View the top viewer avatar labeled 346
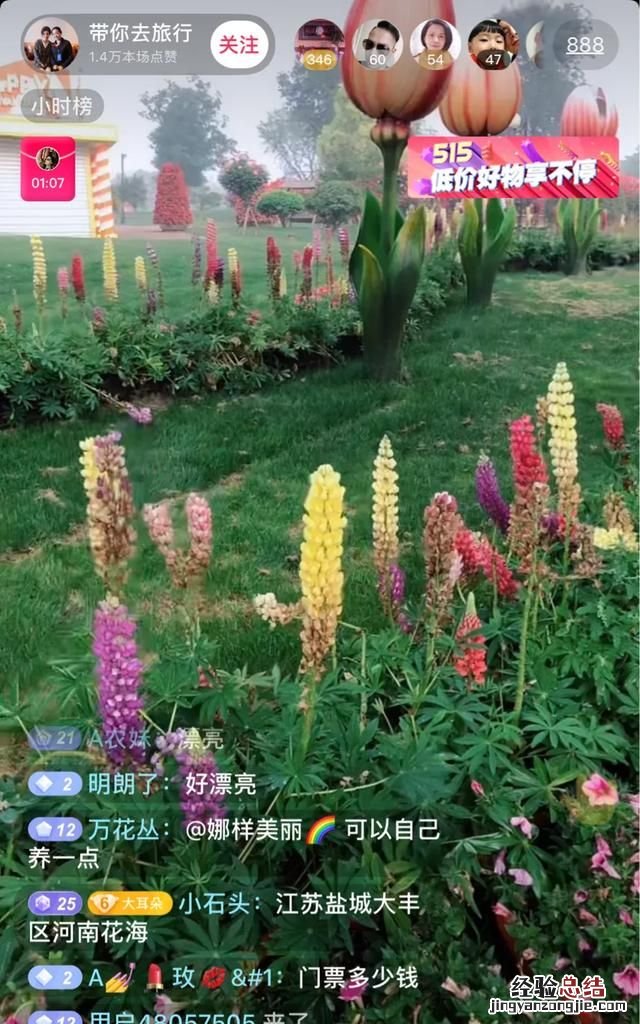The image size is (640, 1024). pyautogui.click(x=319, y=43)
